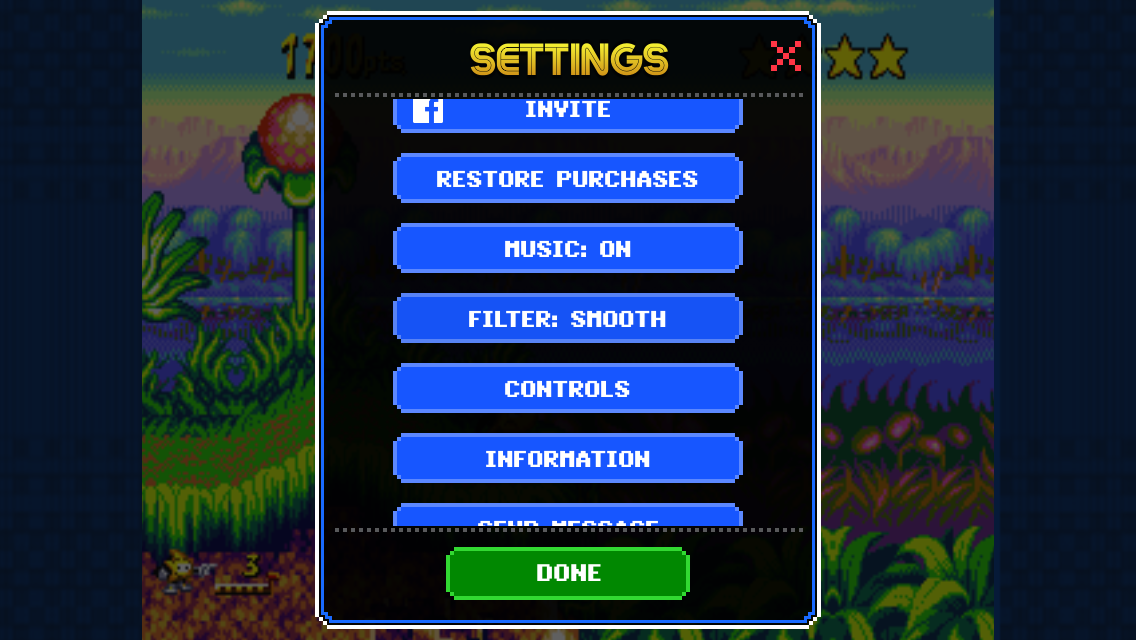Image resolution: width=1136 pixels, height=640 pixels.
Task: Select Restore Purchases
Action: [x=567, y=179]
